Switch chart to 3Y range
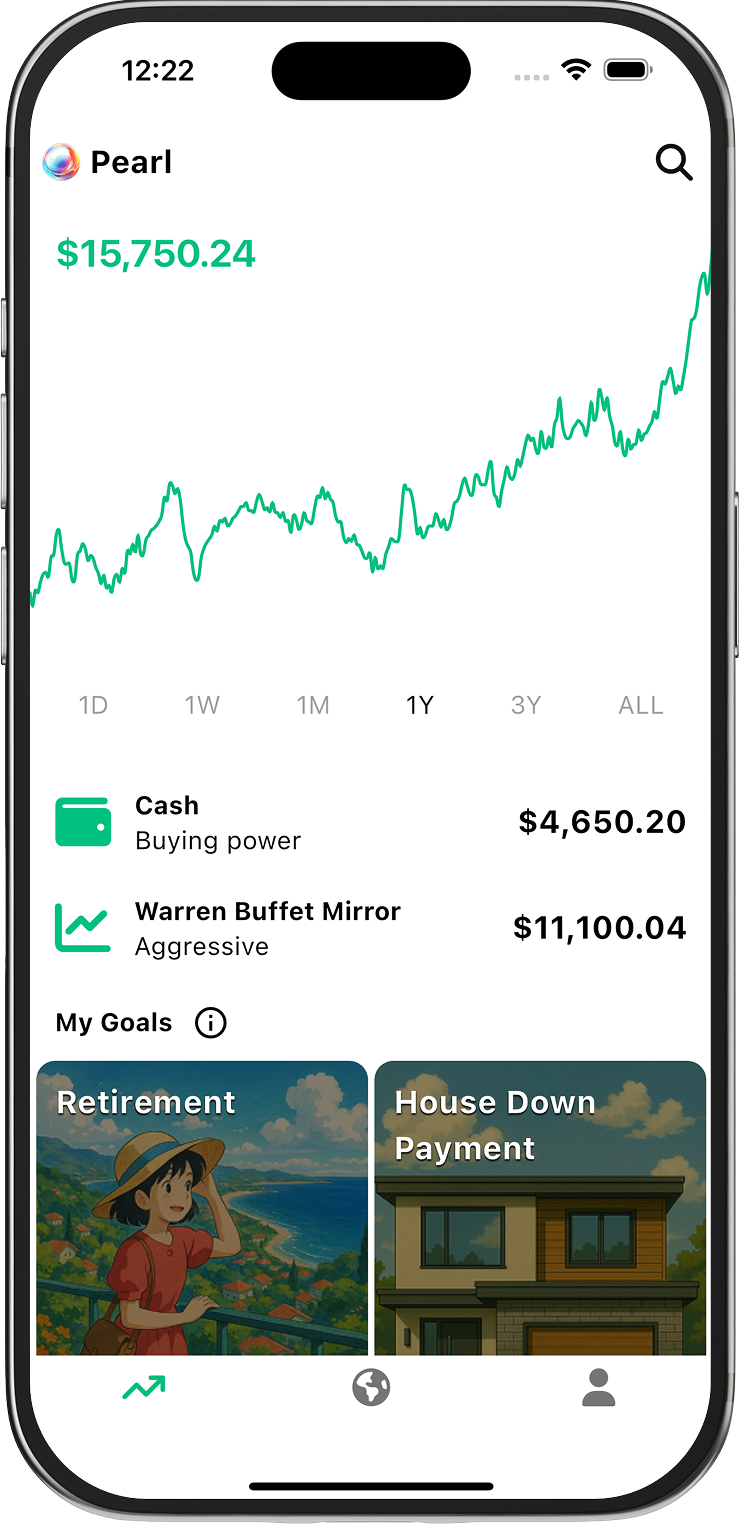 [x=526, y=706]
